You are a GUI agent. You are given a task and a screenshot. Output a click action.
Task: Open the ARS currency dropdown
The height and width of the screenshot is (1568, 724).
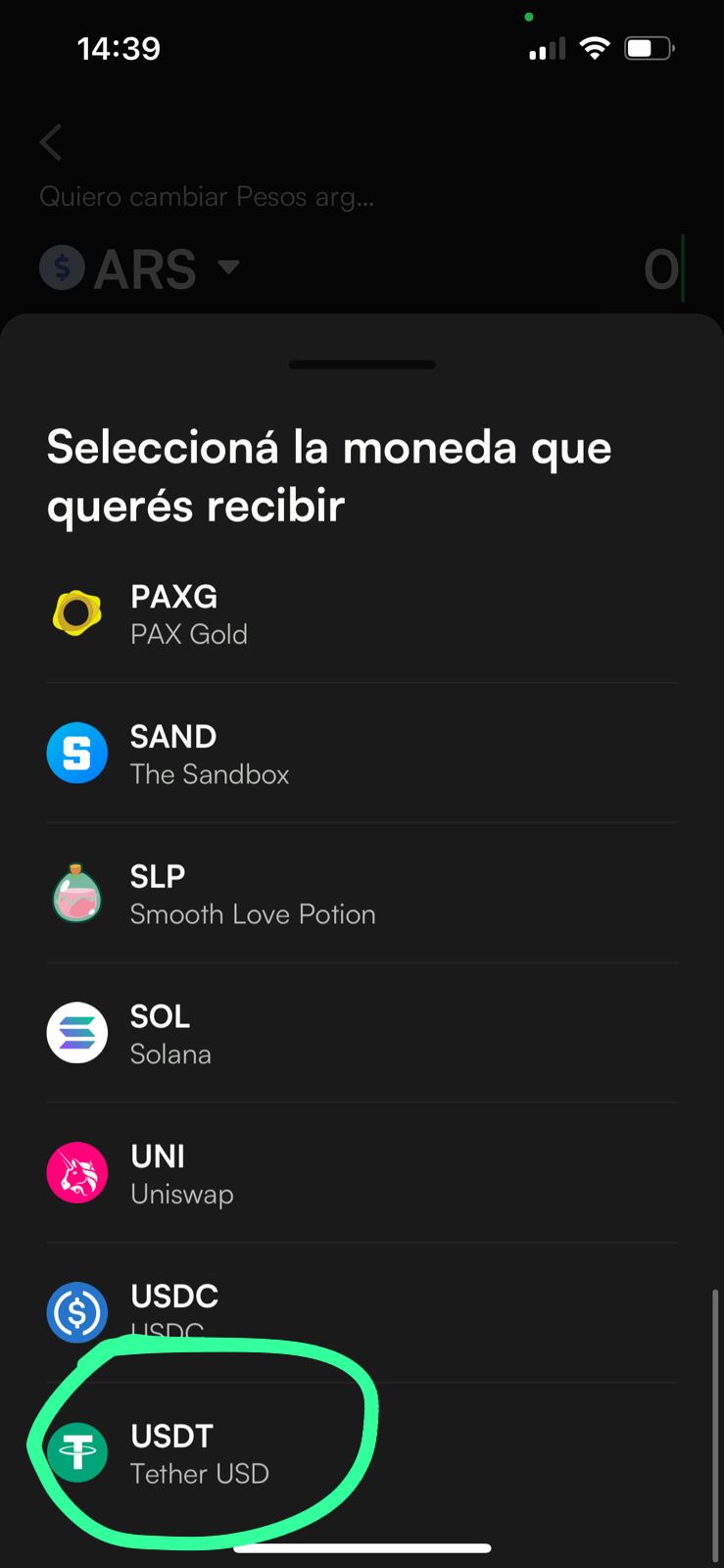tap(140, 269)
